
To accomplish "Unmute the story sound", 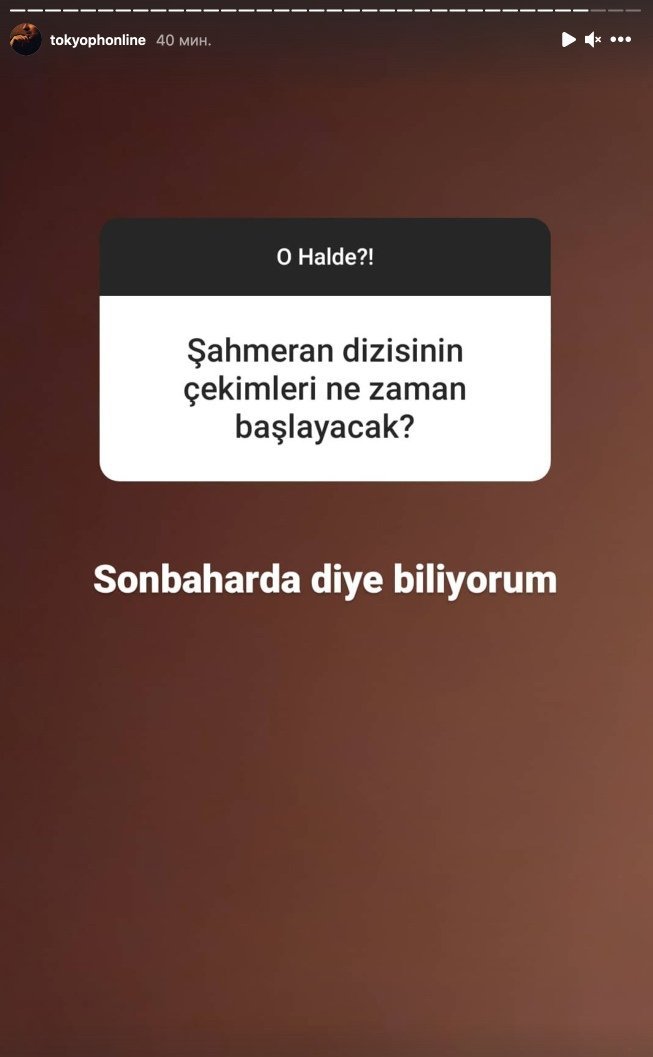I will 592,40.
